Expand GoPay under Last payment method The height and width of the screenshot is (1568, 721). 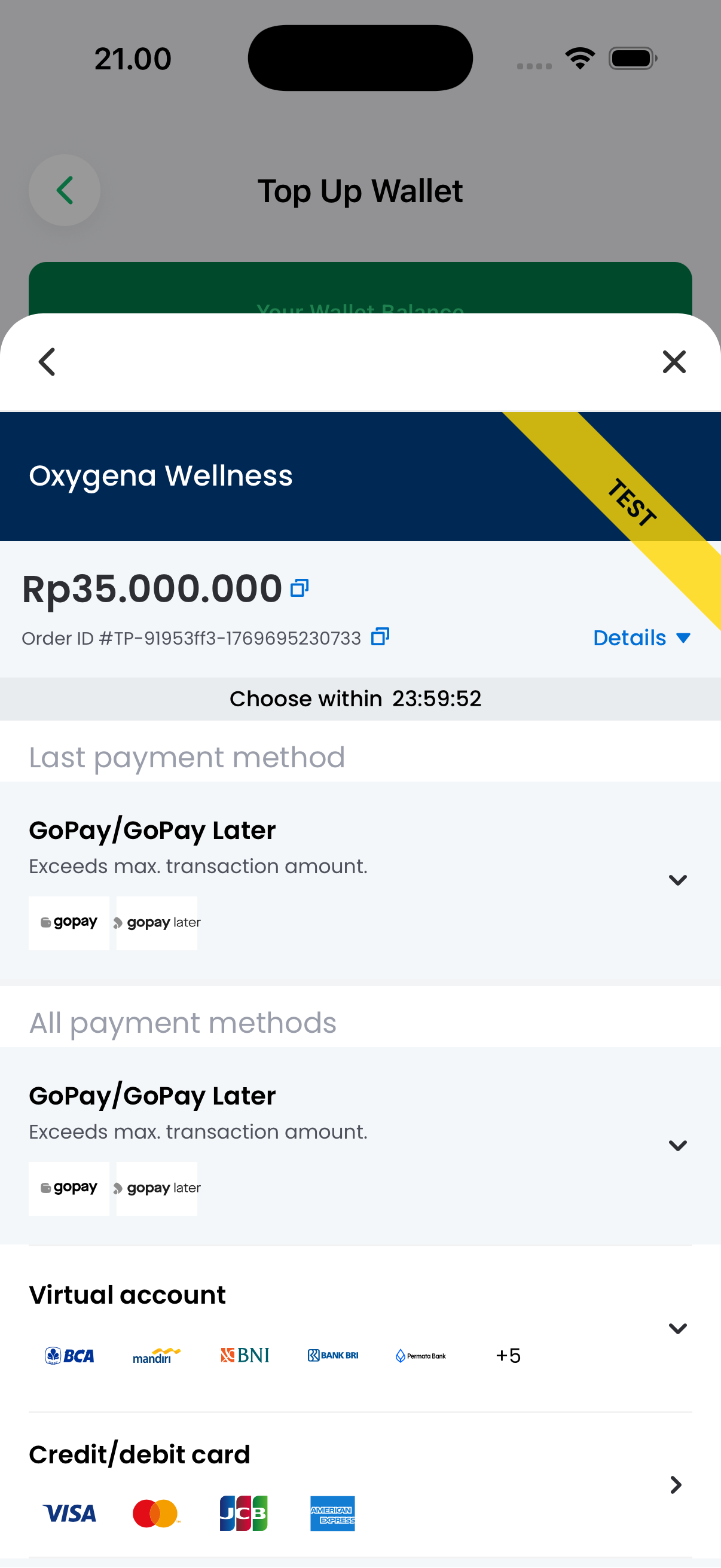point(677,880)
